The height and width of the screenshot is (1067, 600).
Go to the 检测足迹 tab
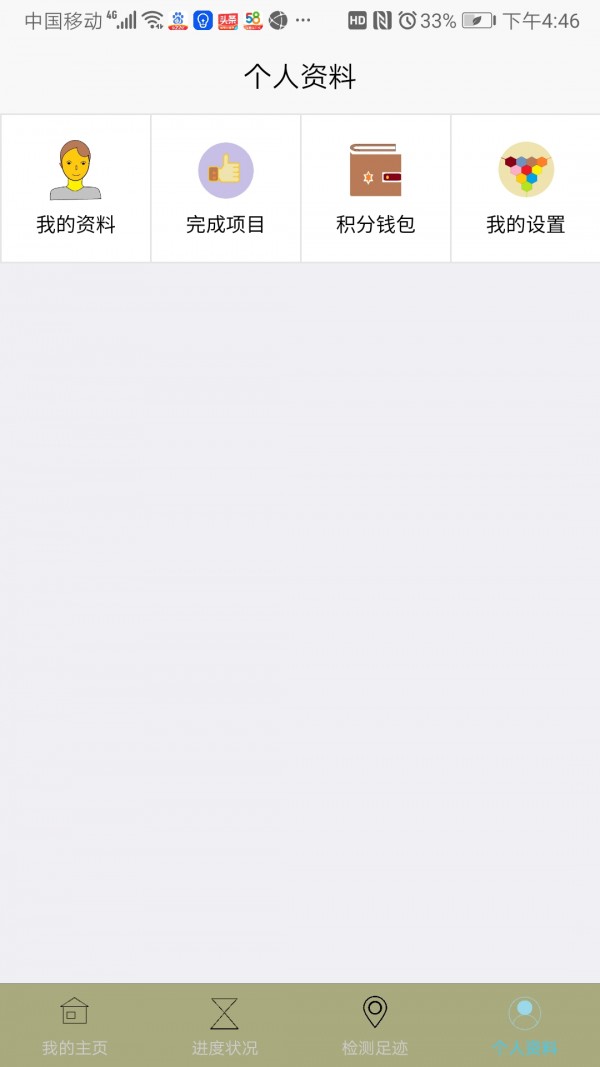(375, 1025)
